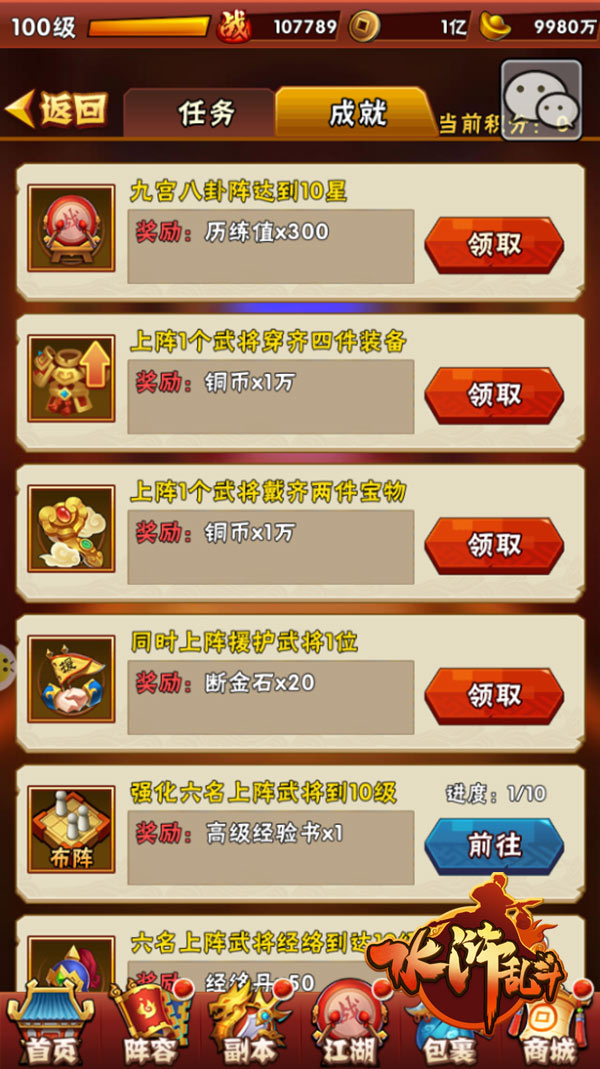The height and width of the screenshot is (1069, 600).
Task: Select the 成就 tab
Action: point(356,112)
